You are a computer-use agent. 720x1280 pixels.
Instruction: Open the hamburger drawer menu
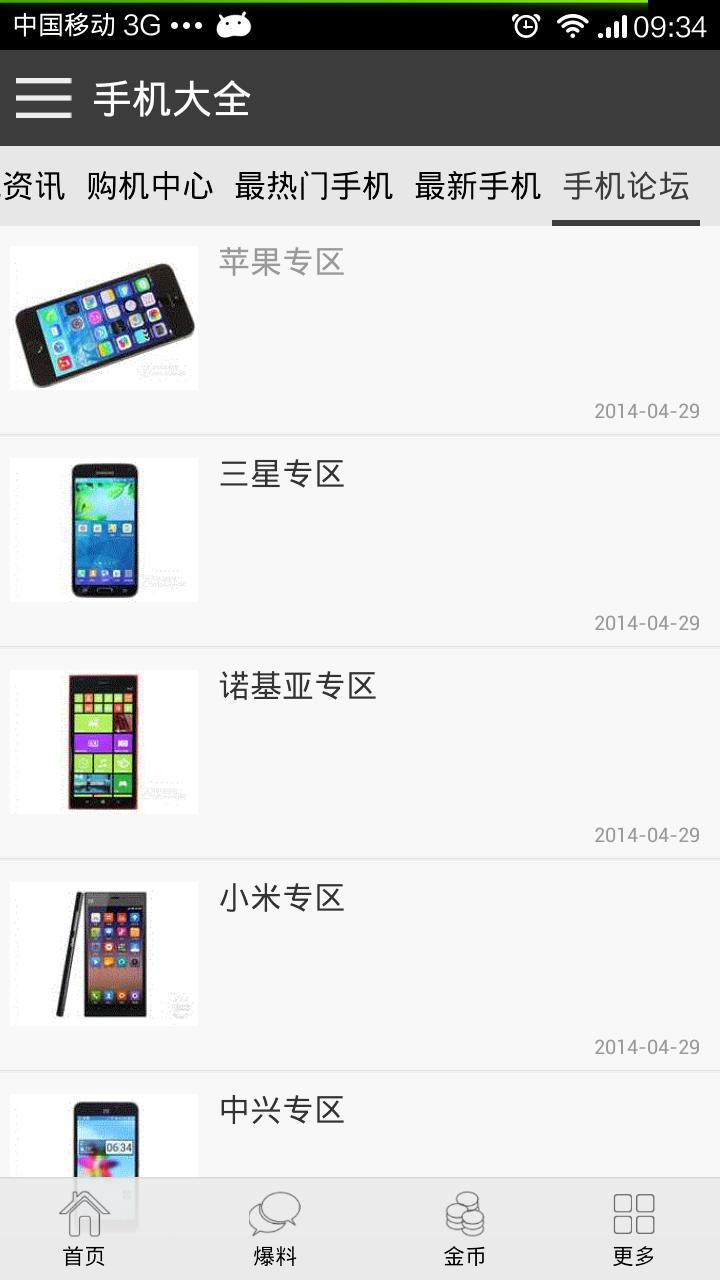pos(44,98)
